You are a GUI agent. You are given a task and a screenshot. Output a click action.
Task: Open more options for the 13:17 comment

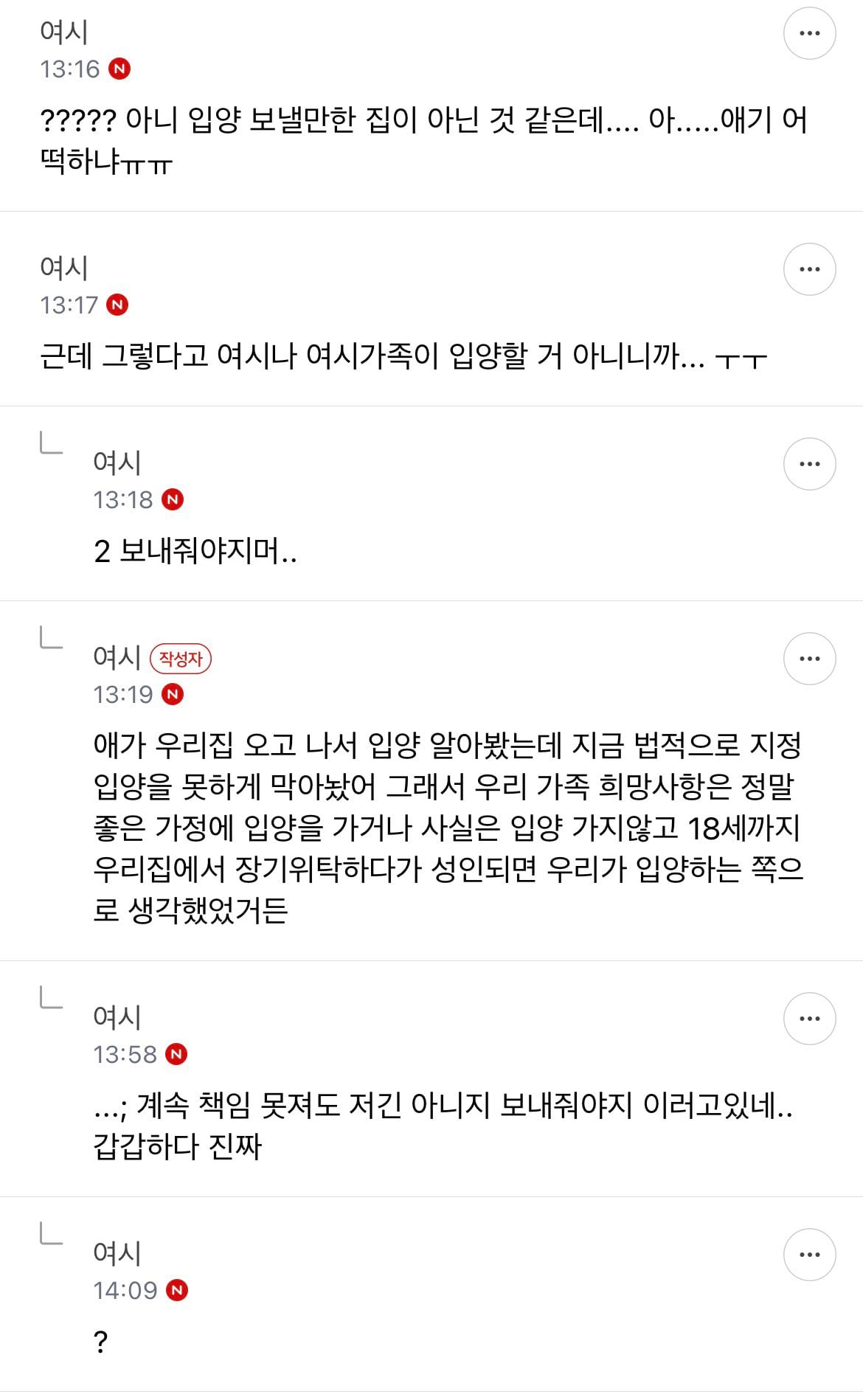[x=809, y=269]
